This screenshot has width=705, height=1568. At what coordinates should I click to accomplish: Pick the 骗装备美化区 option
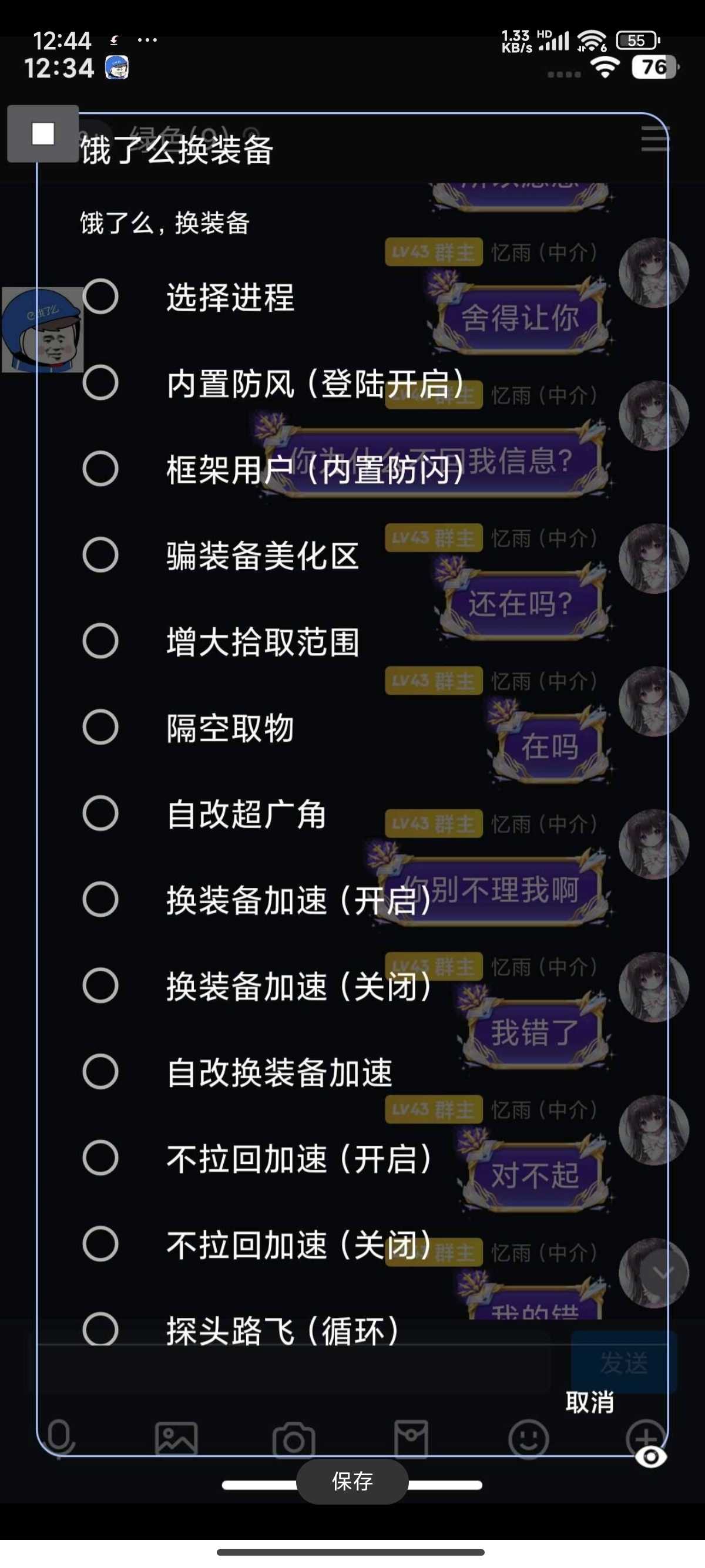click(100, 555)
